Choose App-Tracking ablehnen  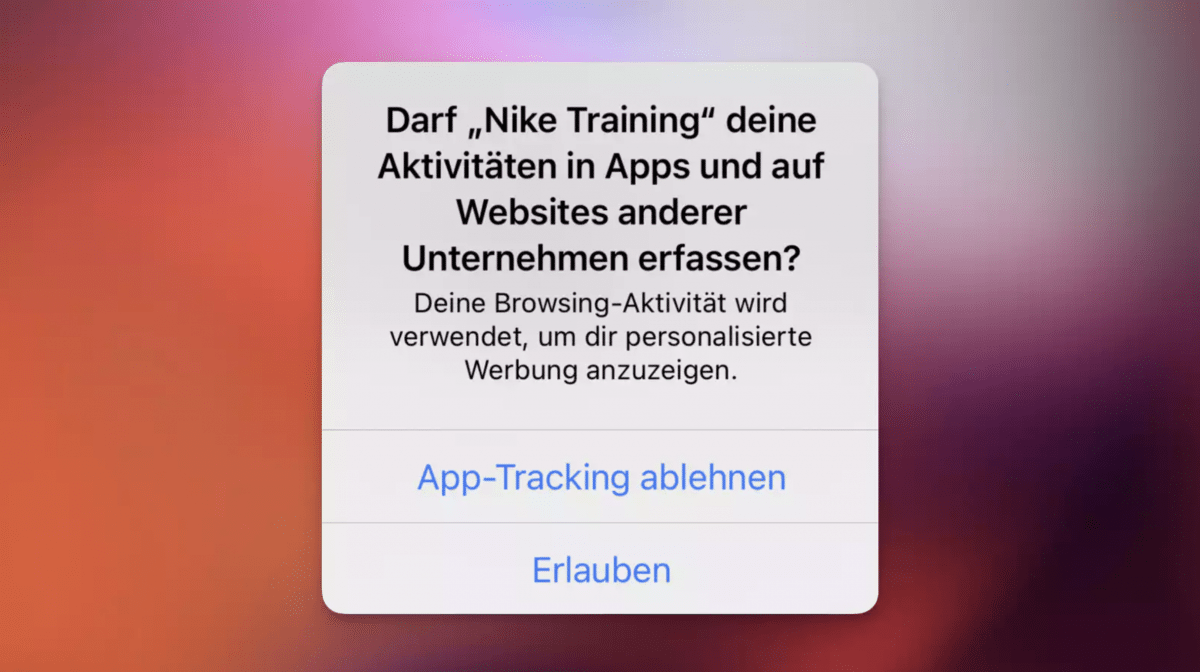click(x=600, y=477)
